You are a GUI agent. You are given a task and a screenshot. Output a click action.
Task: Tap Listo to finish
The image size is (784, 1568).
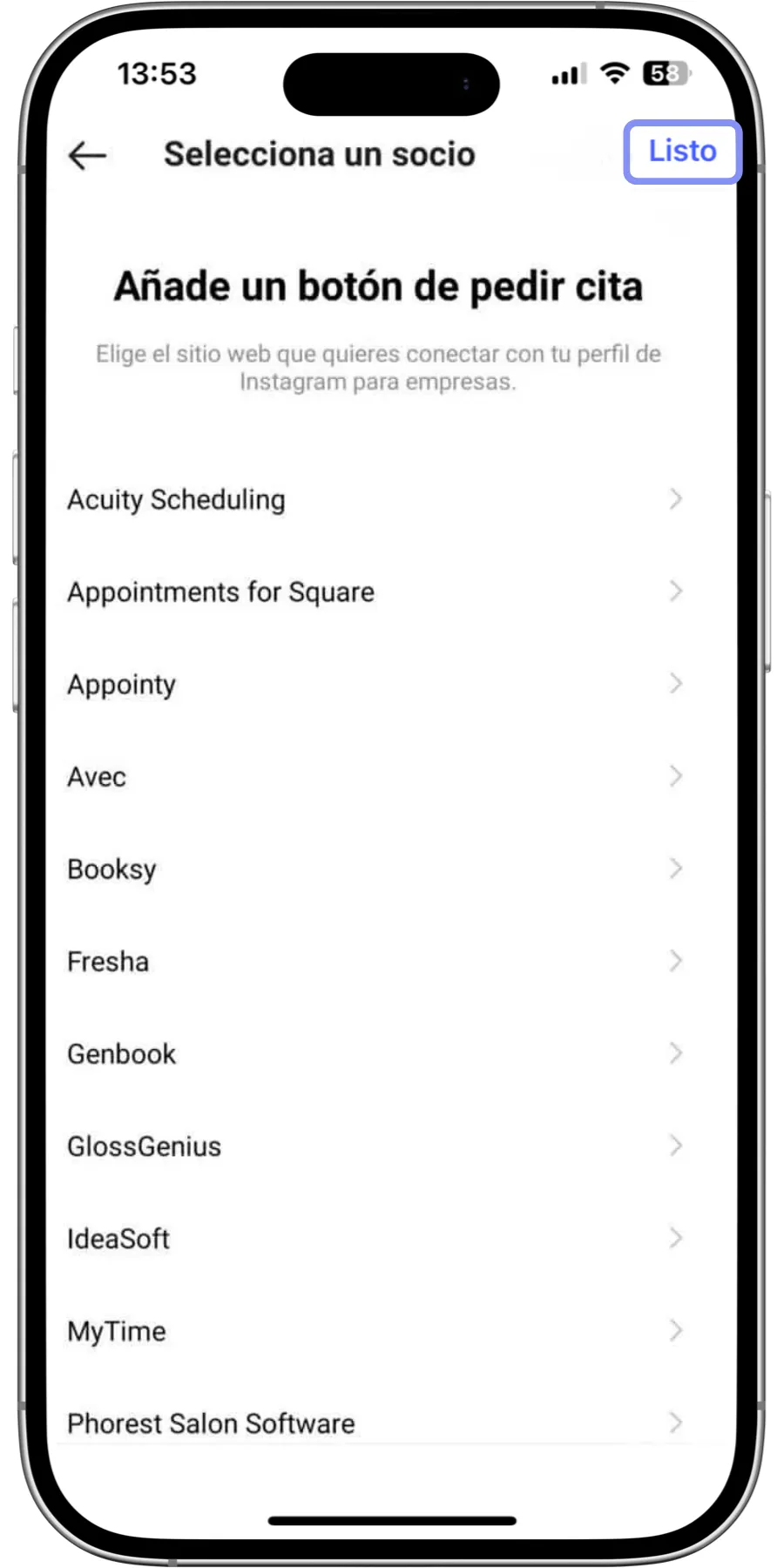point(682,152)
